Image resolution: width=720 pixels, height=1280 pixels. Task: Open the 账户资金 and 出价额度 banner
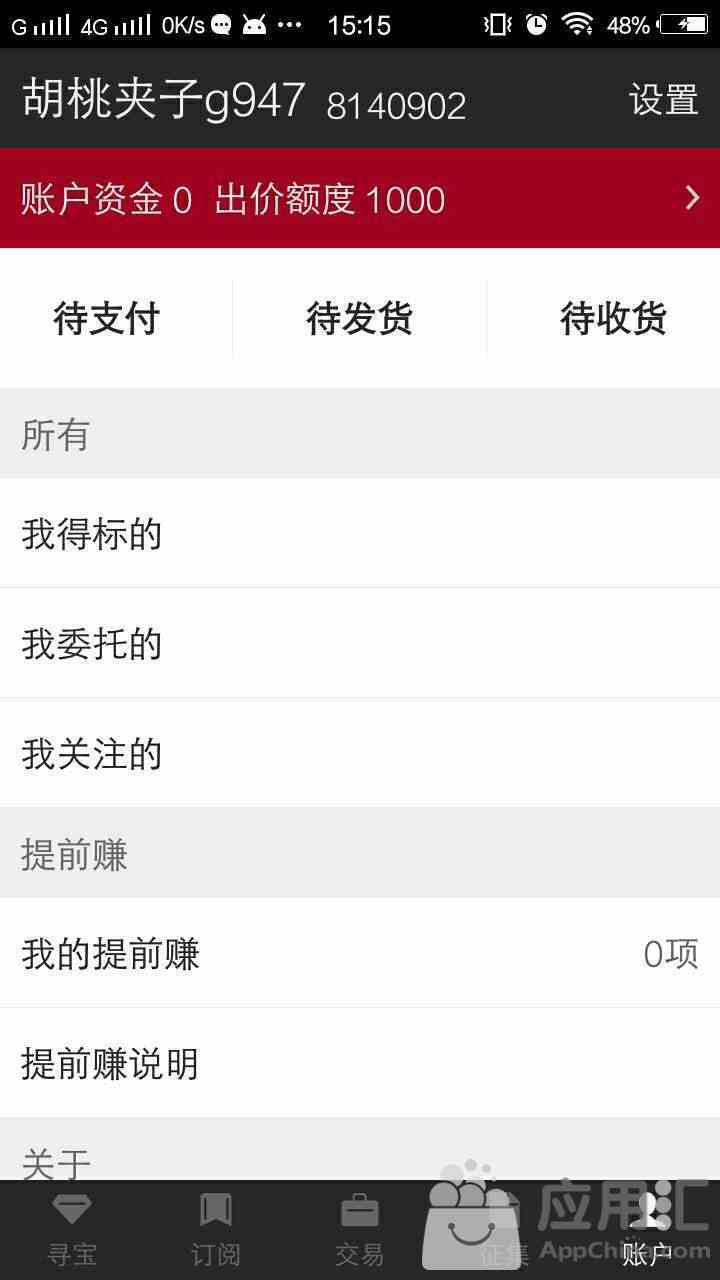360,198
